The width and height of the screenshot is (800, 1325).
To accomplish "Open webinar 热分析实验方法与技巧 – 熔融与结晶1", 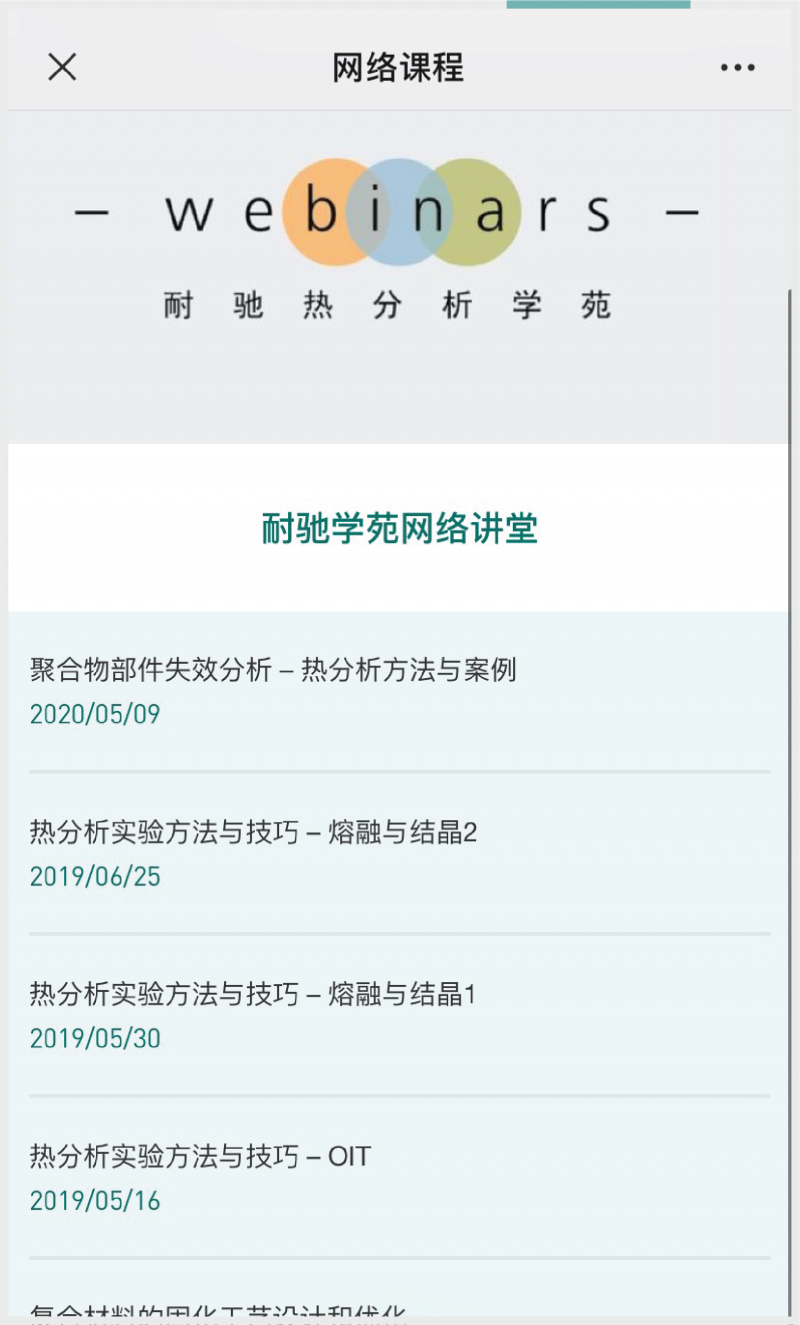I will tap(254, 994).
